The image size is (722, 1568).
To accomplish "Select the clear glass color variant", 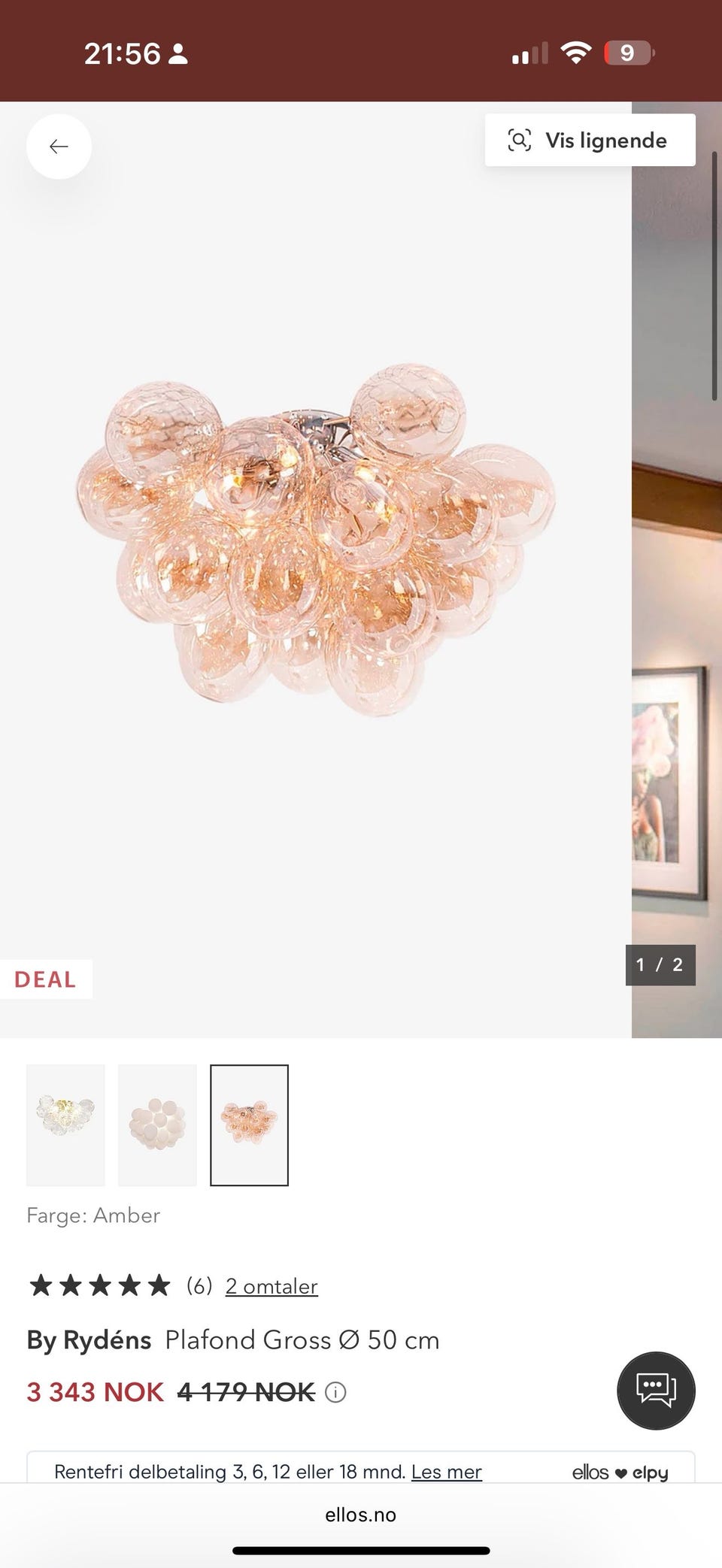I will click(x=65, y=1125).
